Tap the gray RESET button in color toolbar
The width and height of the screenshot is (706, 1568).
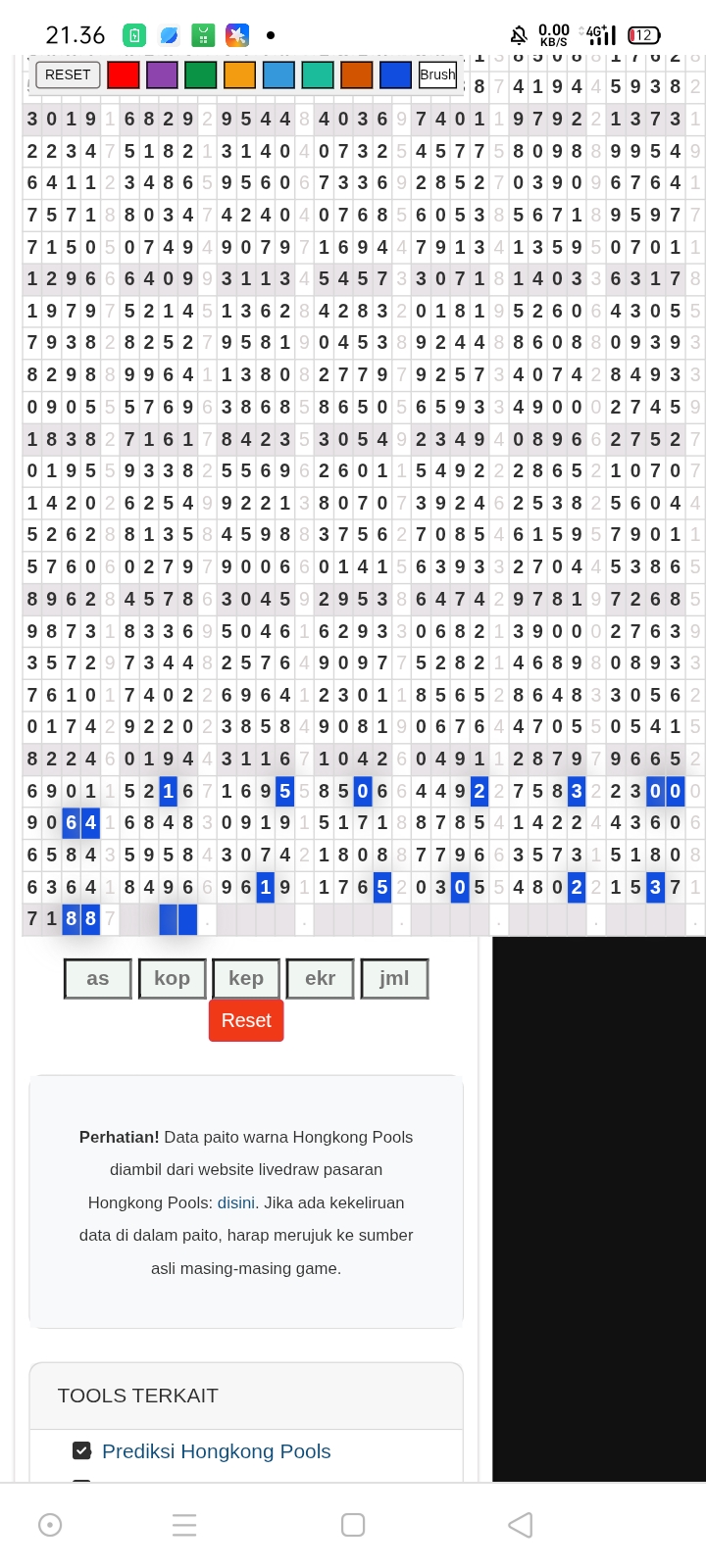[68, 74]
